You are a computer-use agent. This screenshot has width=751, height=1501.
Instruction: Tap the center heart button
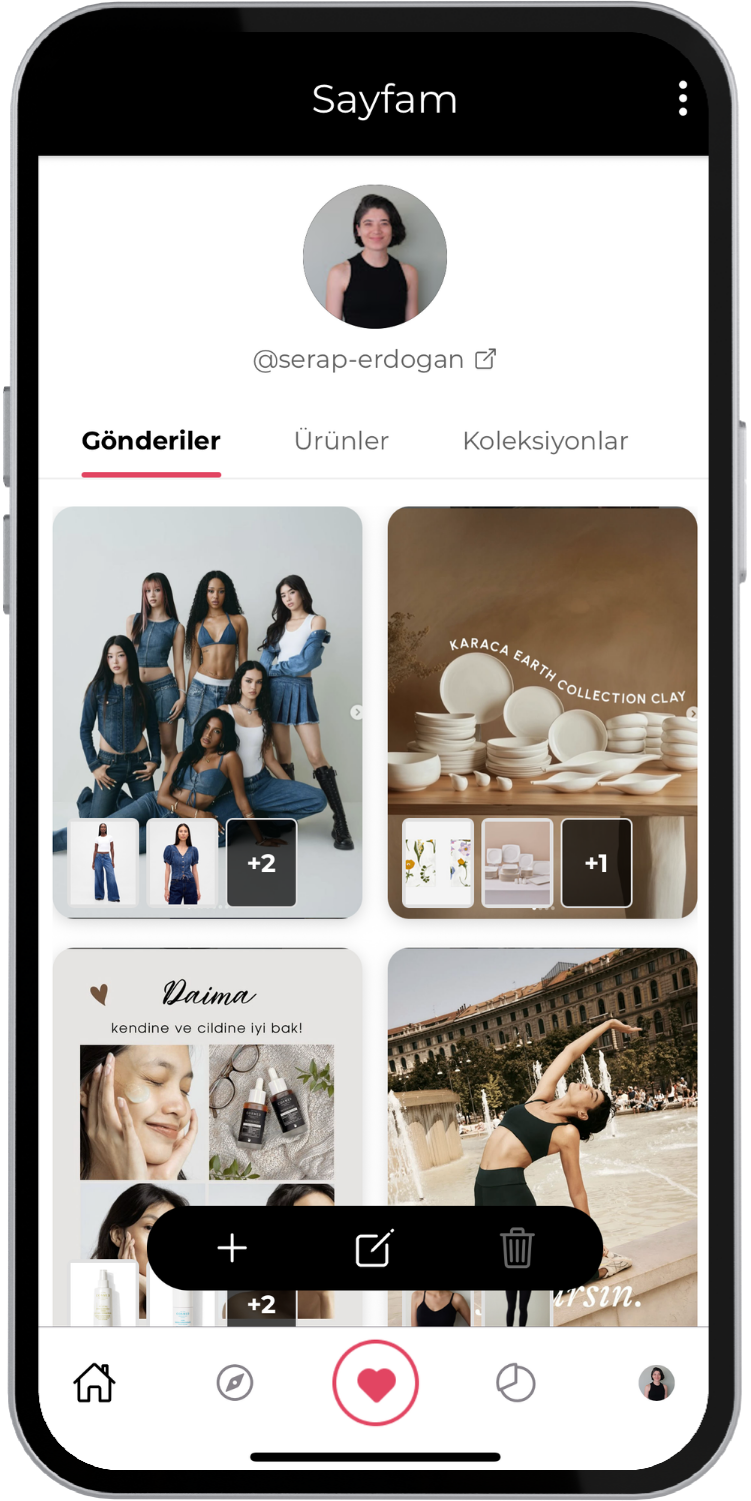click(x=376, y=1384)
